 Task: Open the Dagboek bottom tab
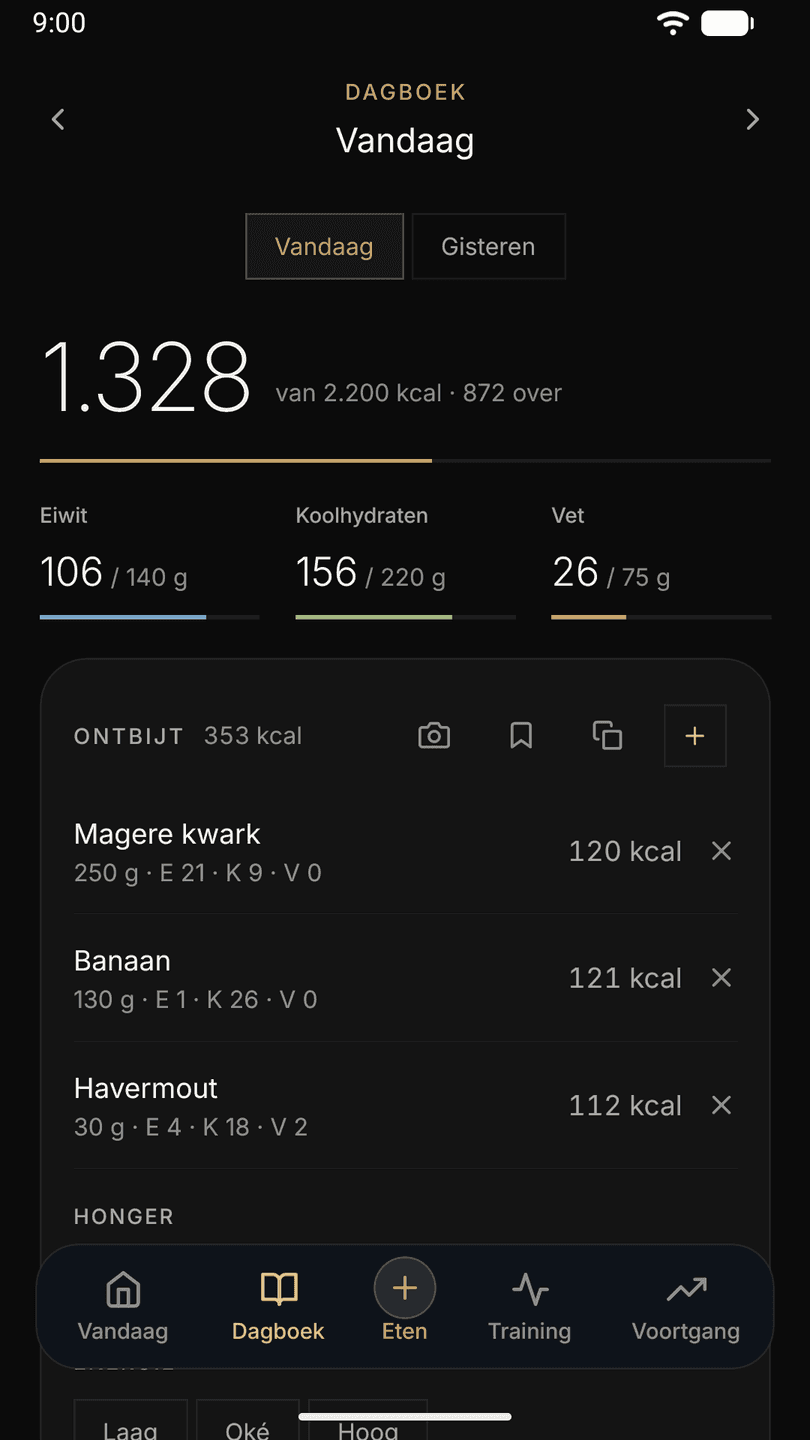(278, 1306)
